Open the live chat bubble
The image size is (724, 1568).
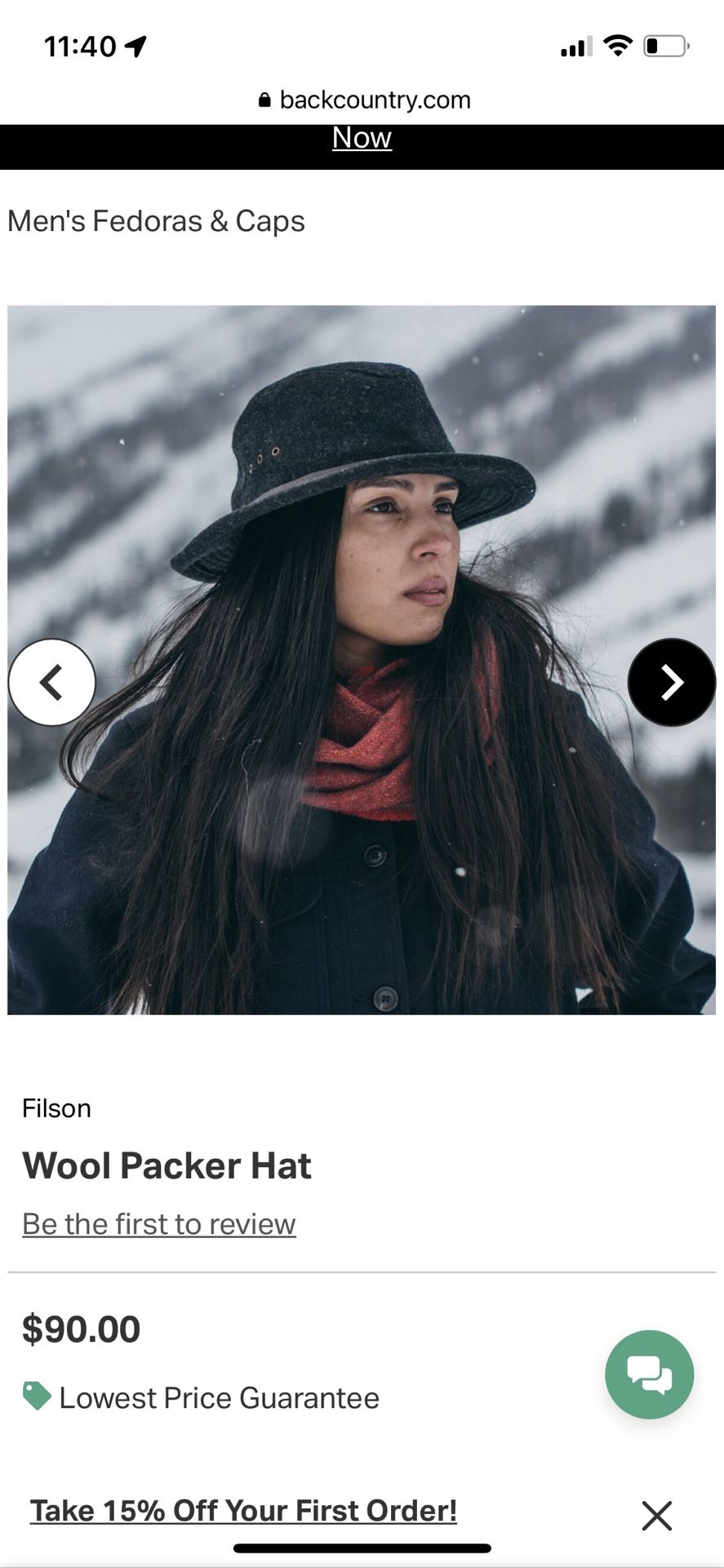(650, 1374)
